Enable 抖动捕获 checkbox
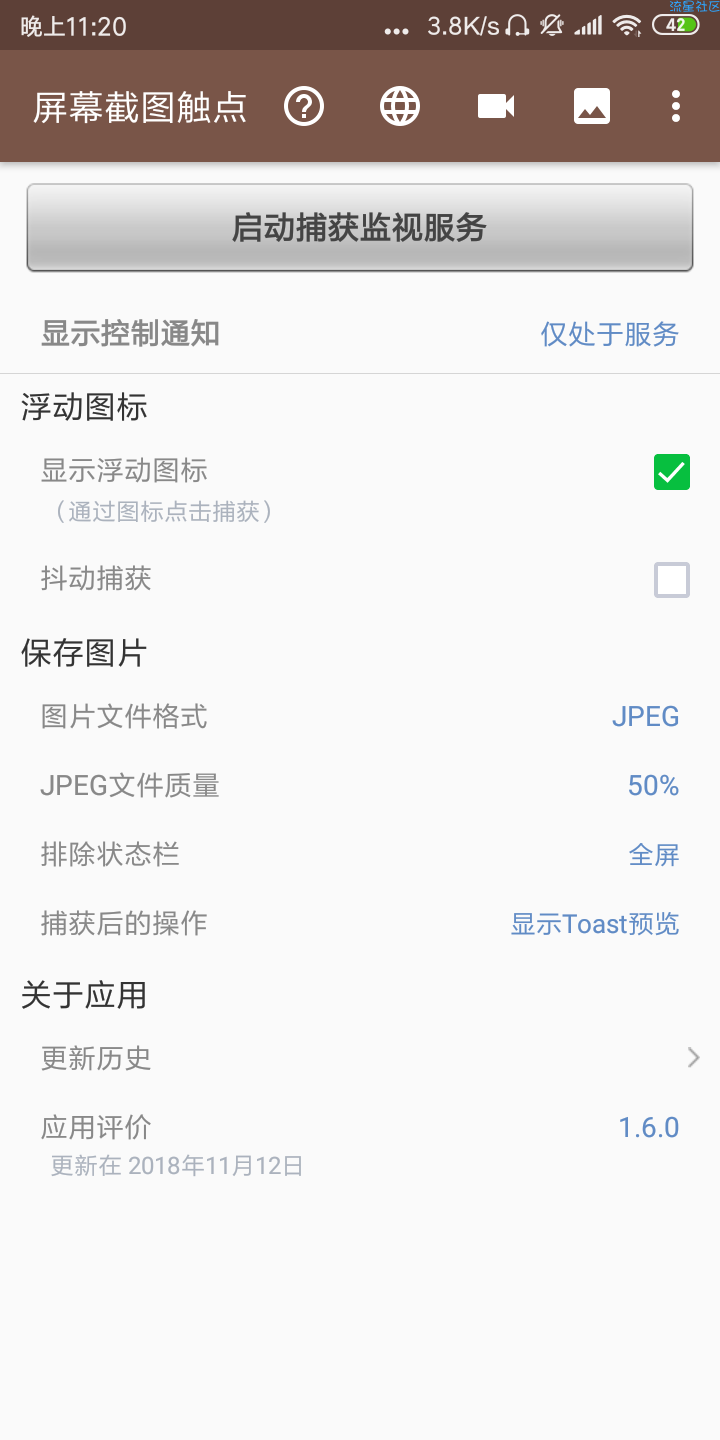This screenshot has width=720, height=1440. pyautogui.click(x=671, y=579)
